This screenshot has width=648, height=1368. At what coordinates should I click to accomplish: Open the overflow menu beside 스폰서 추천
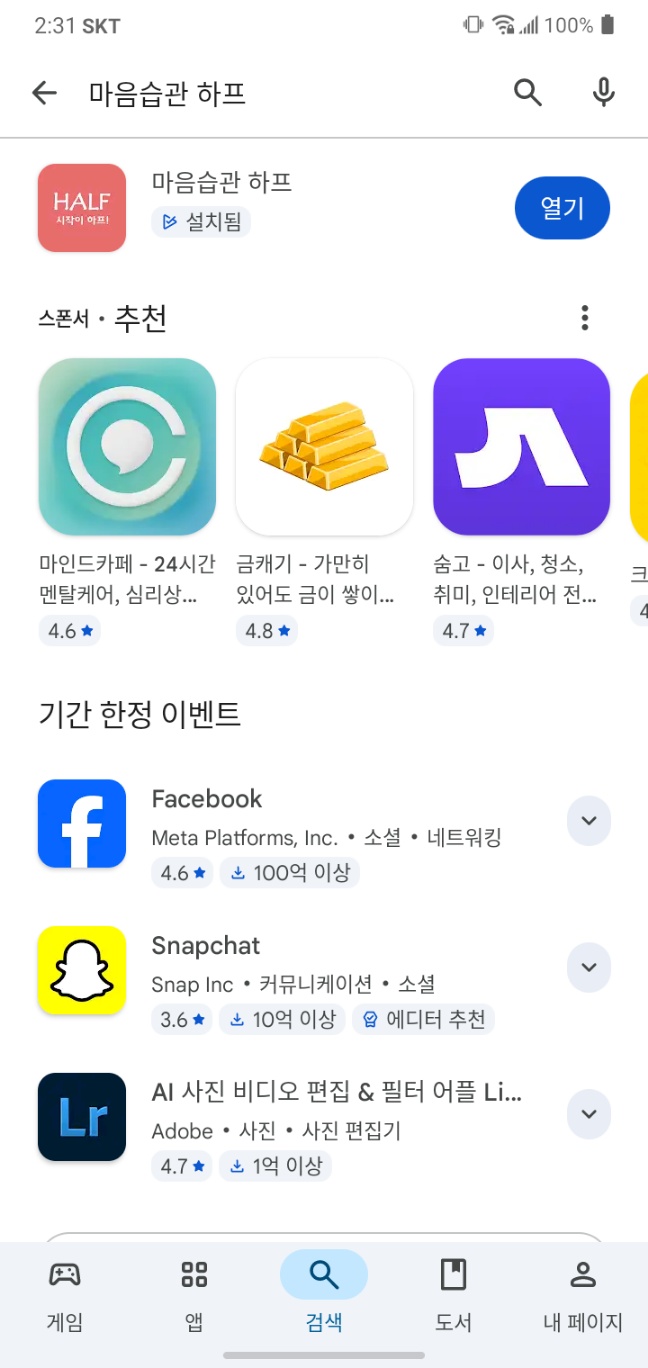(585, 318)
